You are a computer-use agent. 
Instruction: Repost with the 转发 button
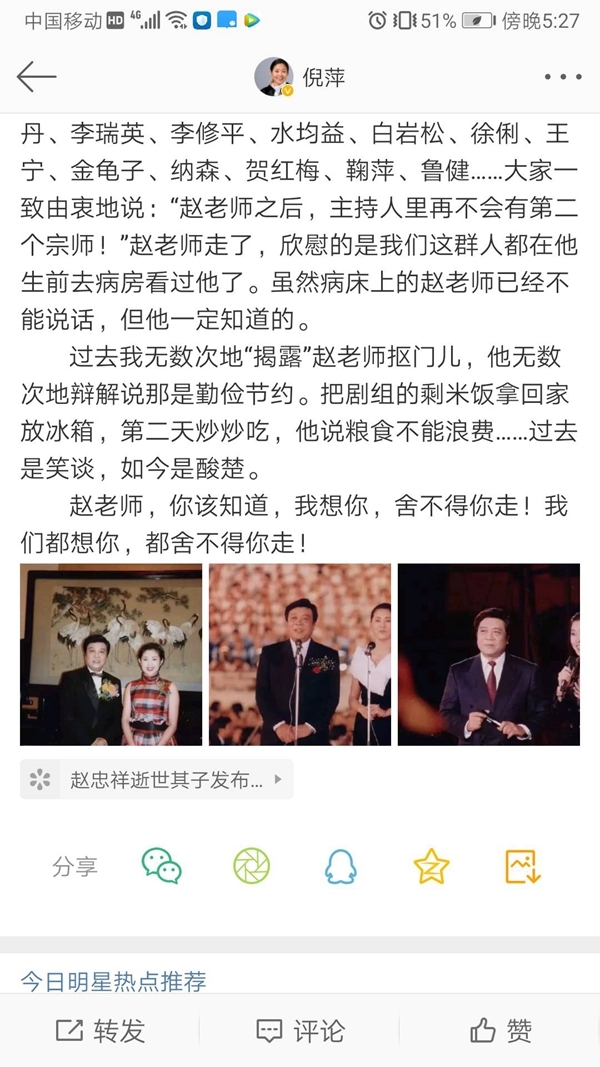[x=100, y=1031]
